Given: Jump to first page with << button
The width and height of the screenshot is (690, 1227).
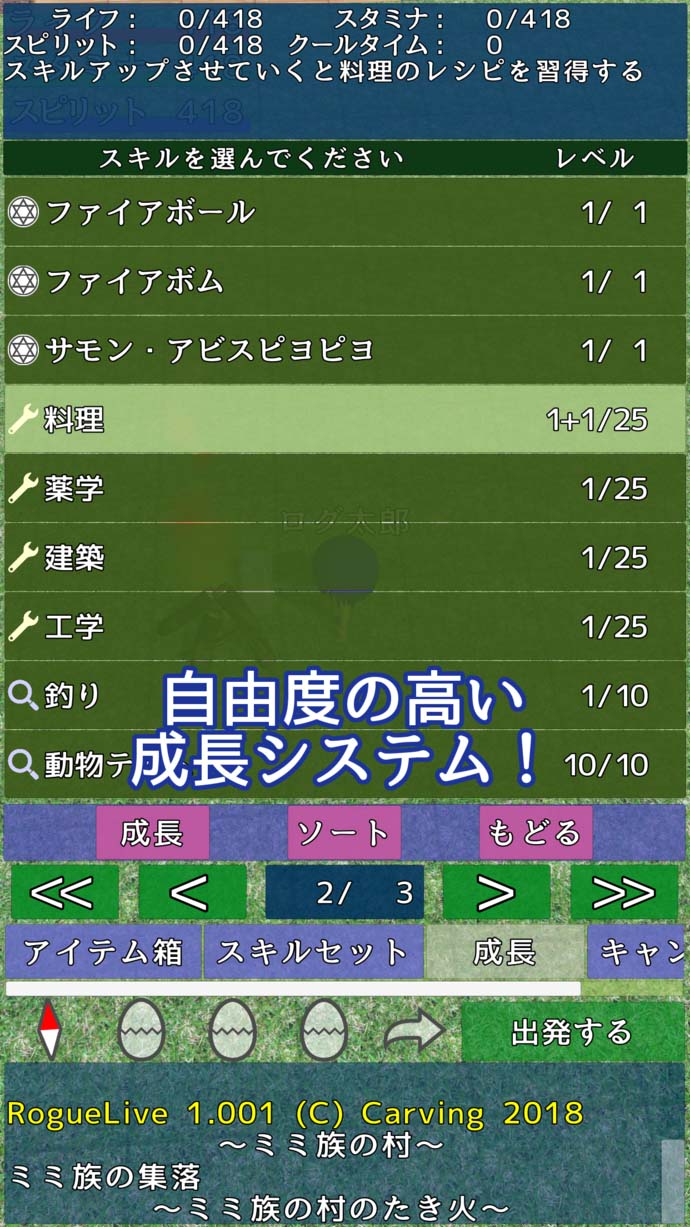Looking at the screenshot, I should [62, 892].
